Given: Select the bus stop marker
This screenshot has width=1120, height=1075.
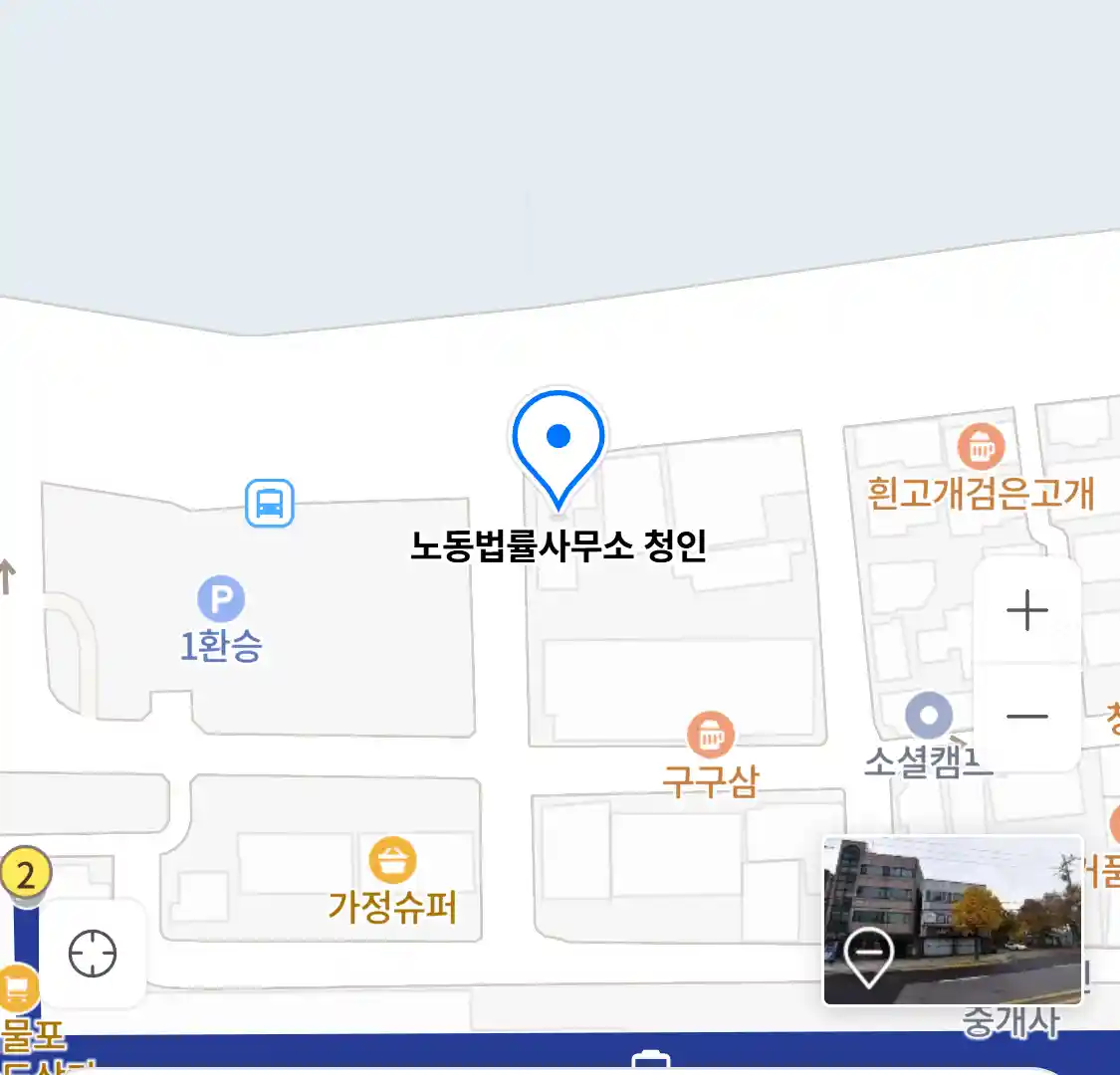Looking at the screenshot, I should click(x=270, y=503).
